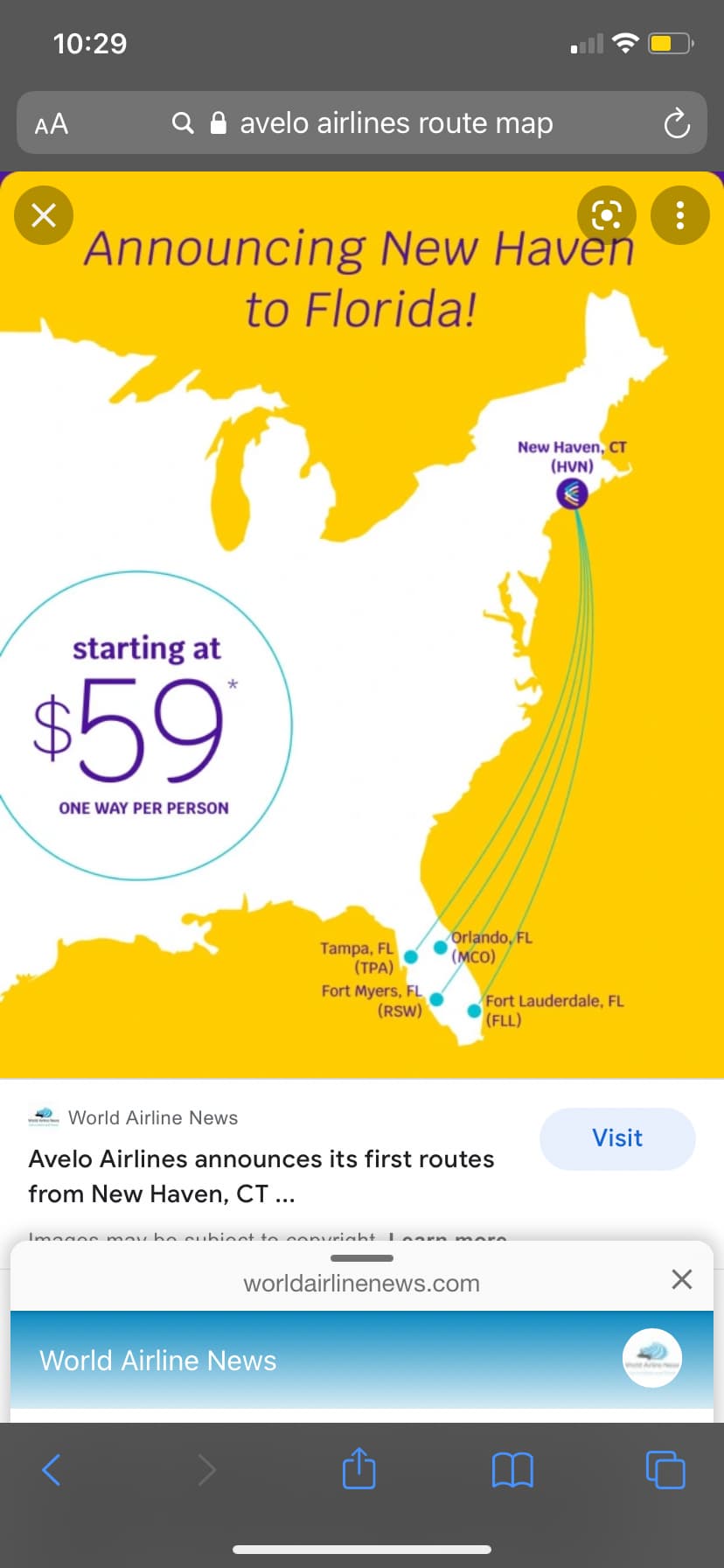Image resolution: width=724 pixels, height=1568 pixels.
Task: Close the image preview
Action: [44, 214]
